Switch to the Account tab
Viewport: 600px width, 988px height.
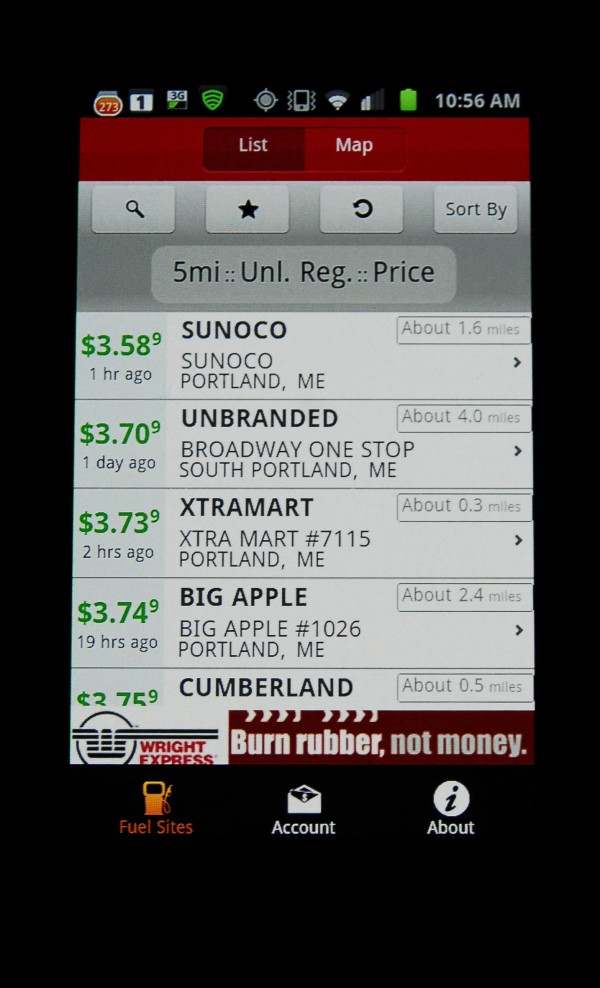tap(303, 808)
